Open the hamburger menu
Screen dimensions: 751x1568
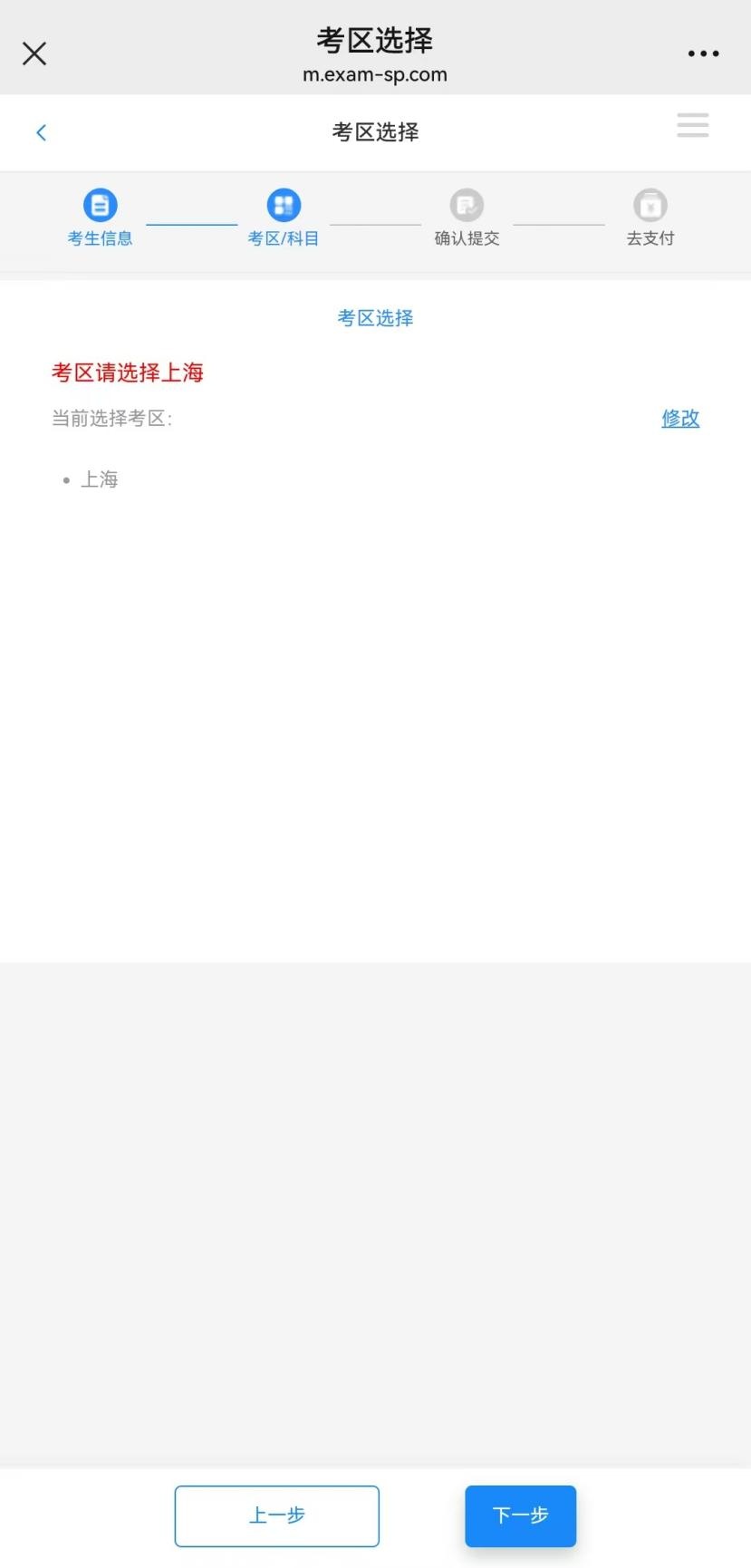692,125
